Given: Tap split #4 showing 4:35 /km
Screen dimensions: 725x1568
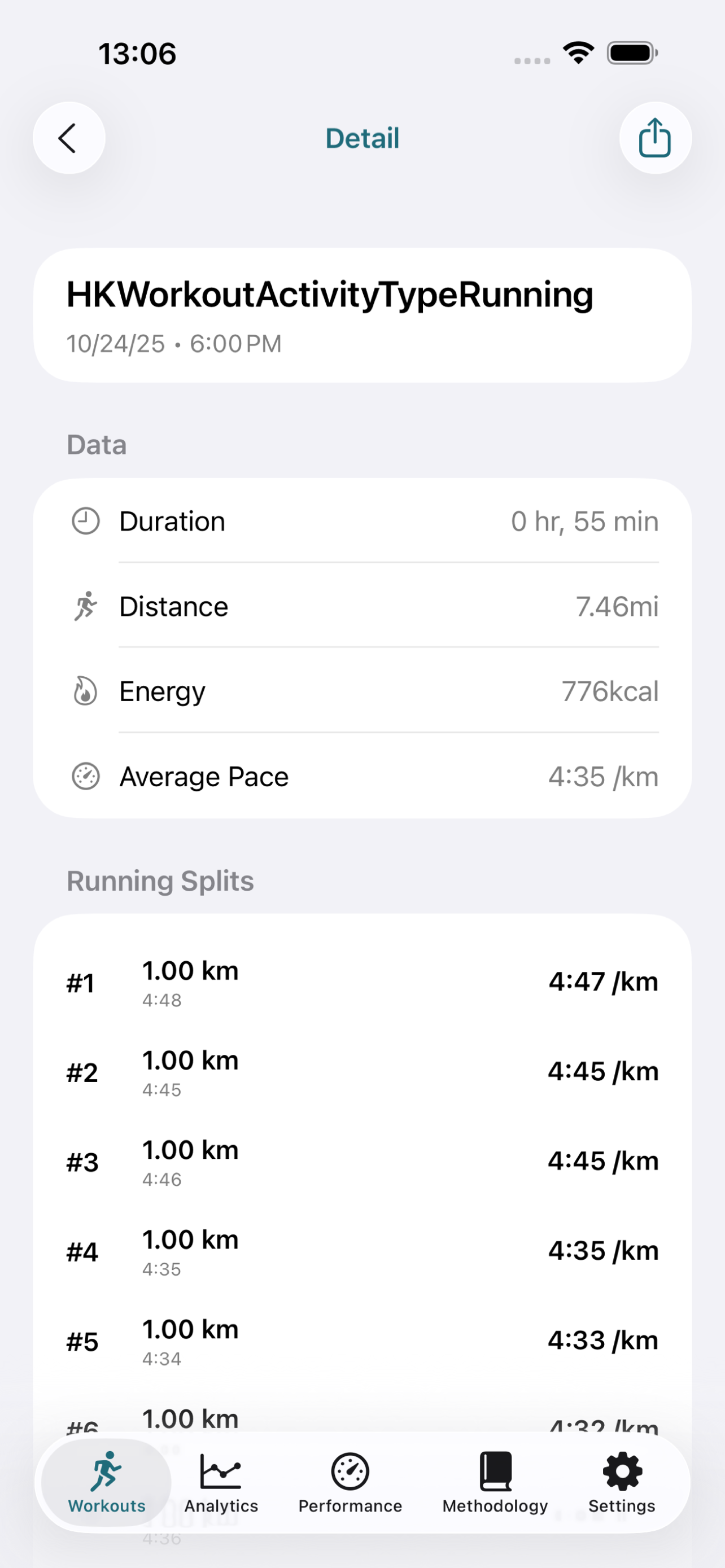Looking at the screenshot, I should coord(362,1251).
